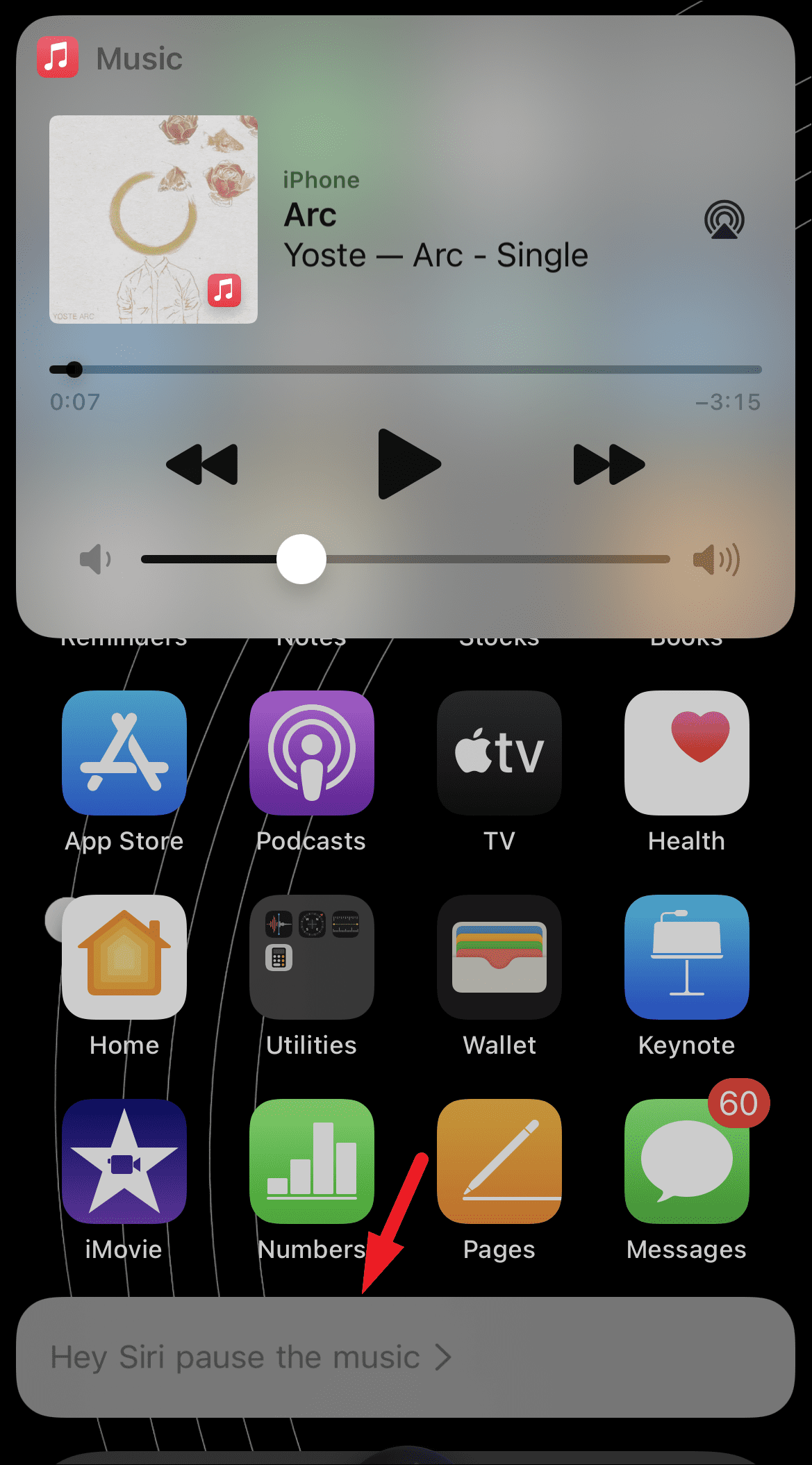This screenshot has height=1465, width=812.
Task: Open the Arc album artwork
Action: point(154,220)
